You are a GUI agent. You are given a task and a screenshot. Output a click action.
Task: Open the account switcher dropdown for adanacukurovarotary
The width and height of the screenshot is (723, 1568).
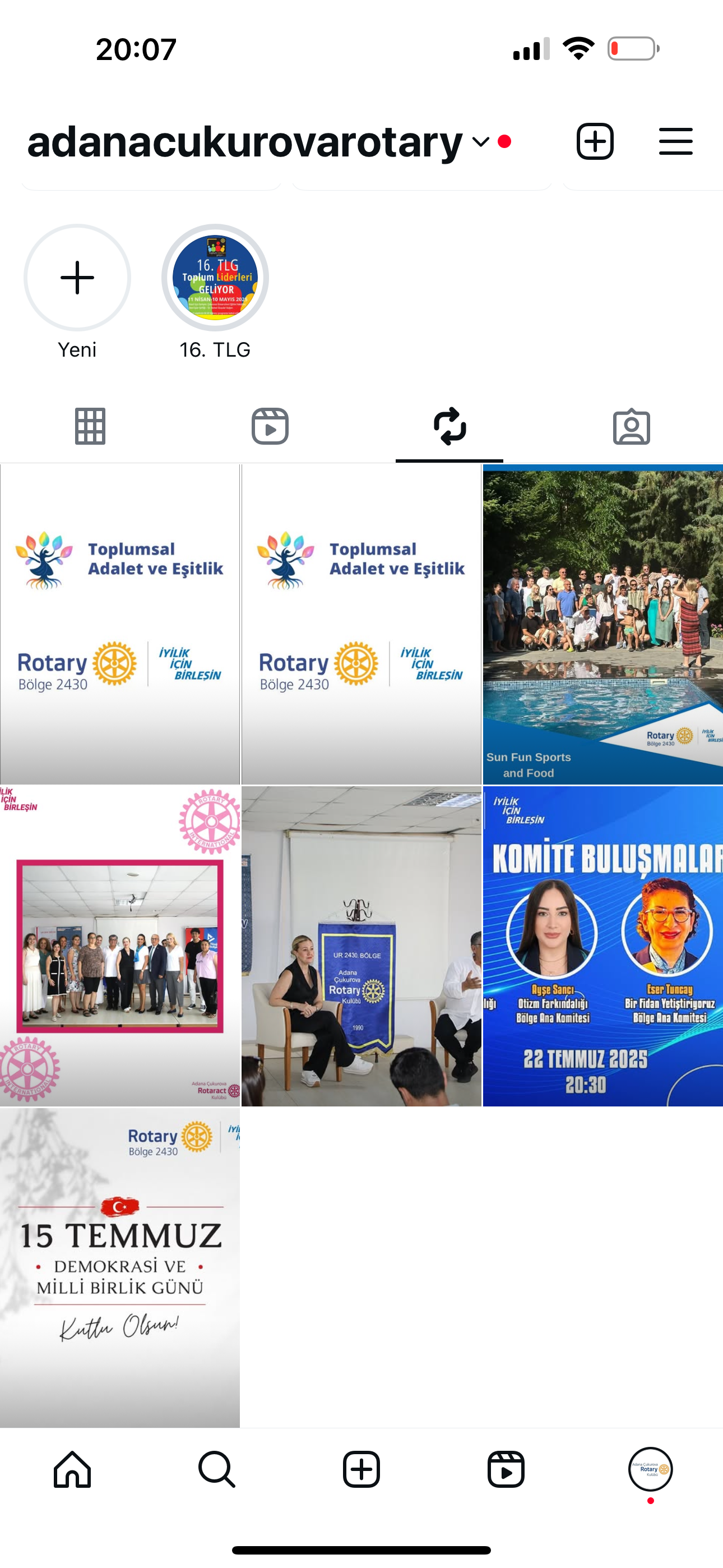click(x=480, y=142)
